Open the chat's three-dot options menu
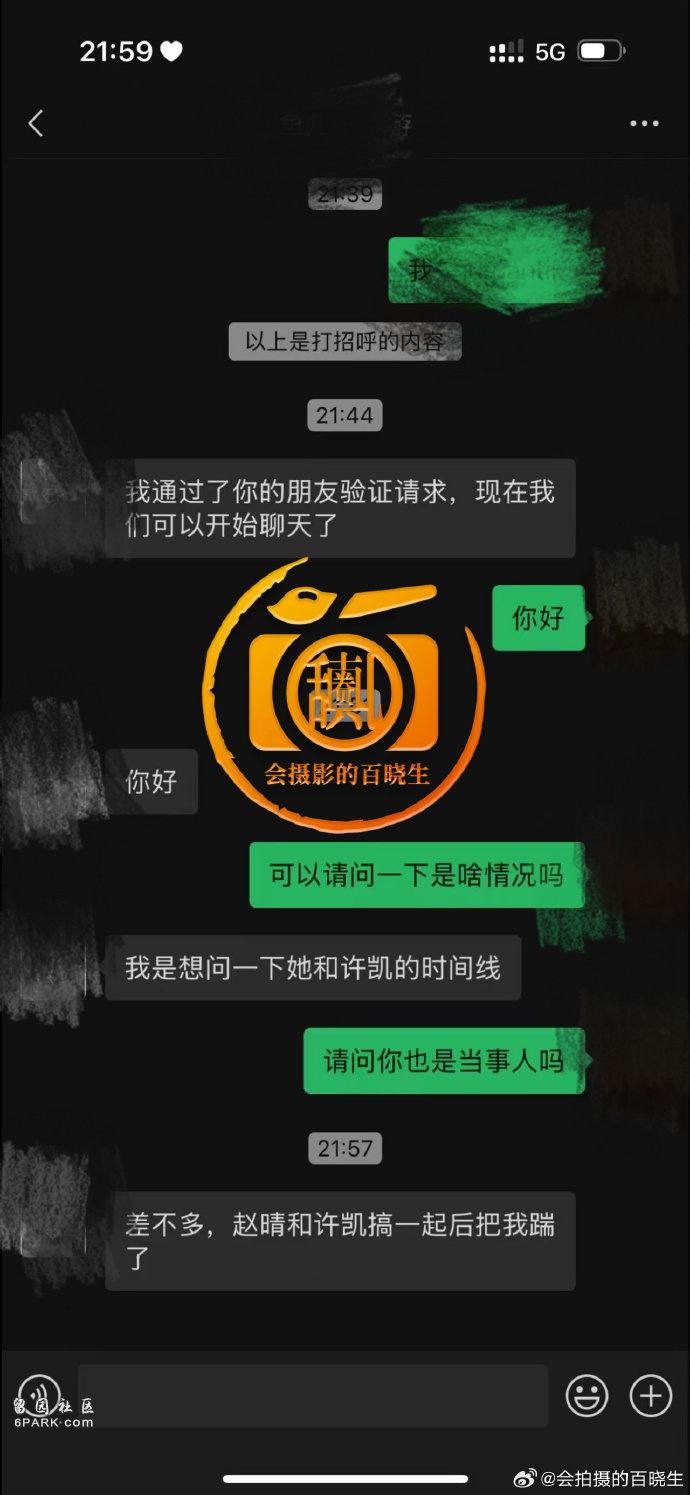This screenshot has width=690, height=1495. pos(644,124)
